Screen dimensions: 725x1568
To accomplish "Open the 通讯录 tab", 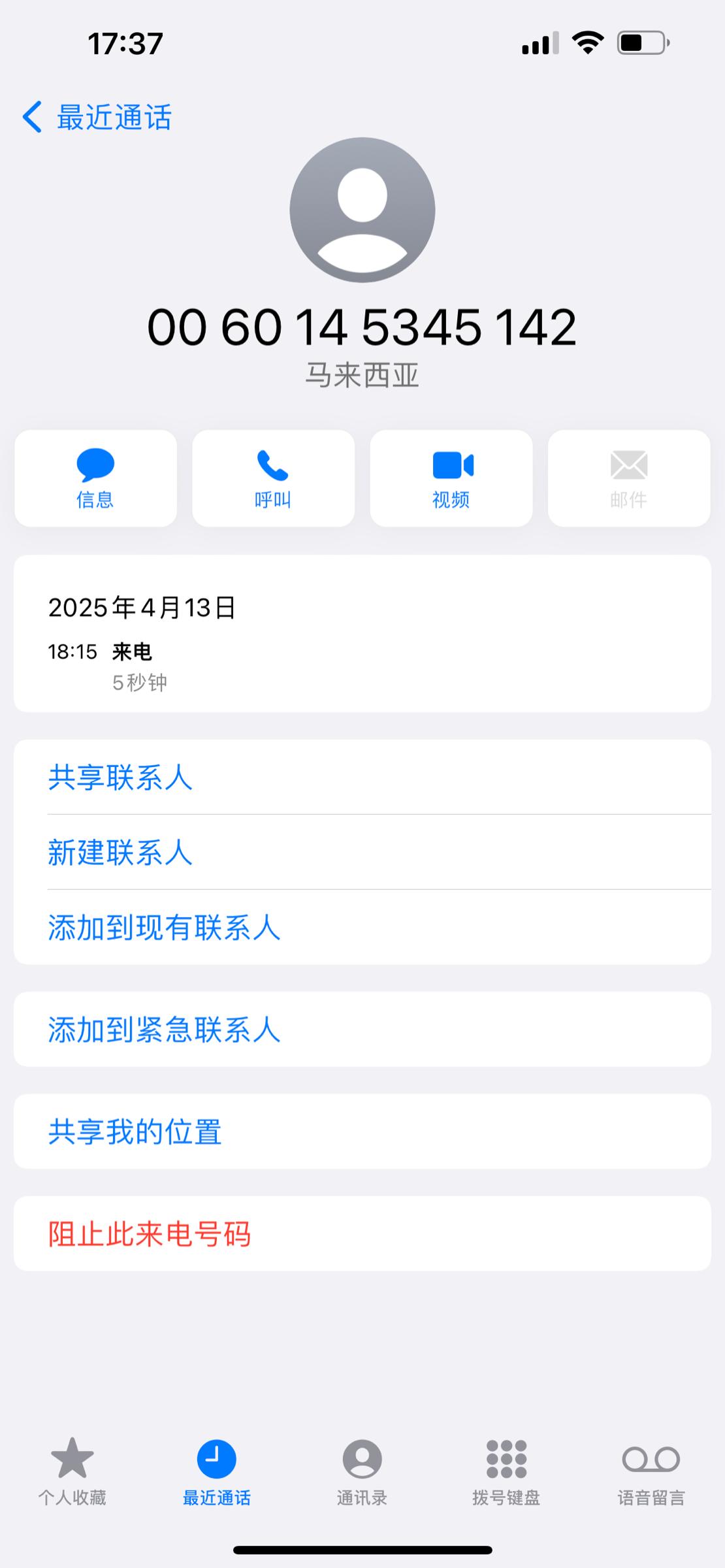I will (362, 1470).
